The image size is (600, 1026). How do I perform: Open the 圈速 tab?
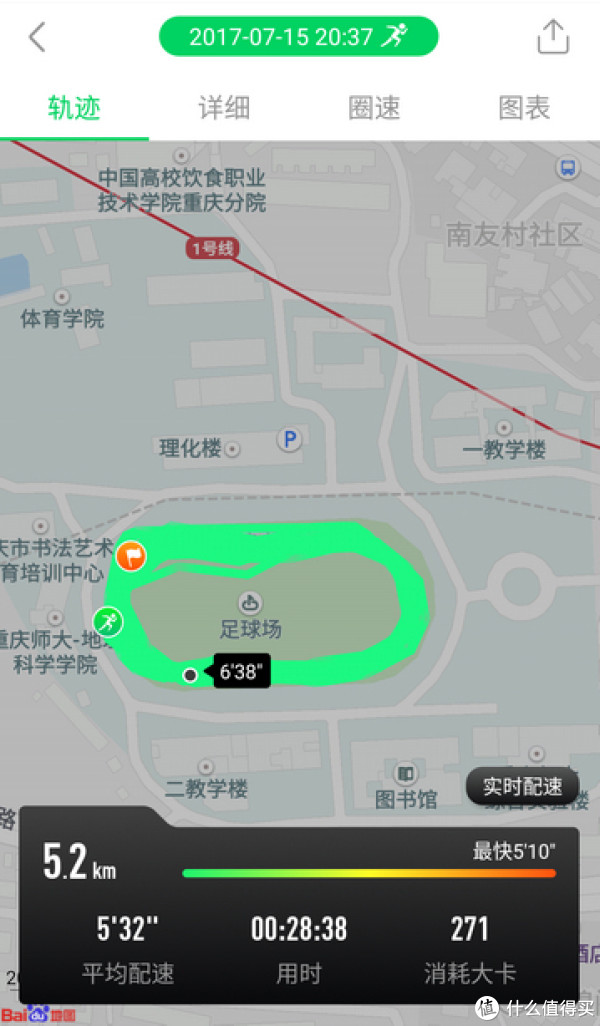pos(374,108)
